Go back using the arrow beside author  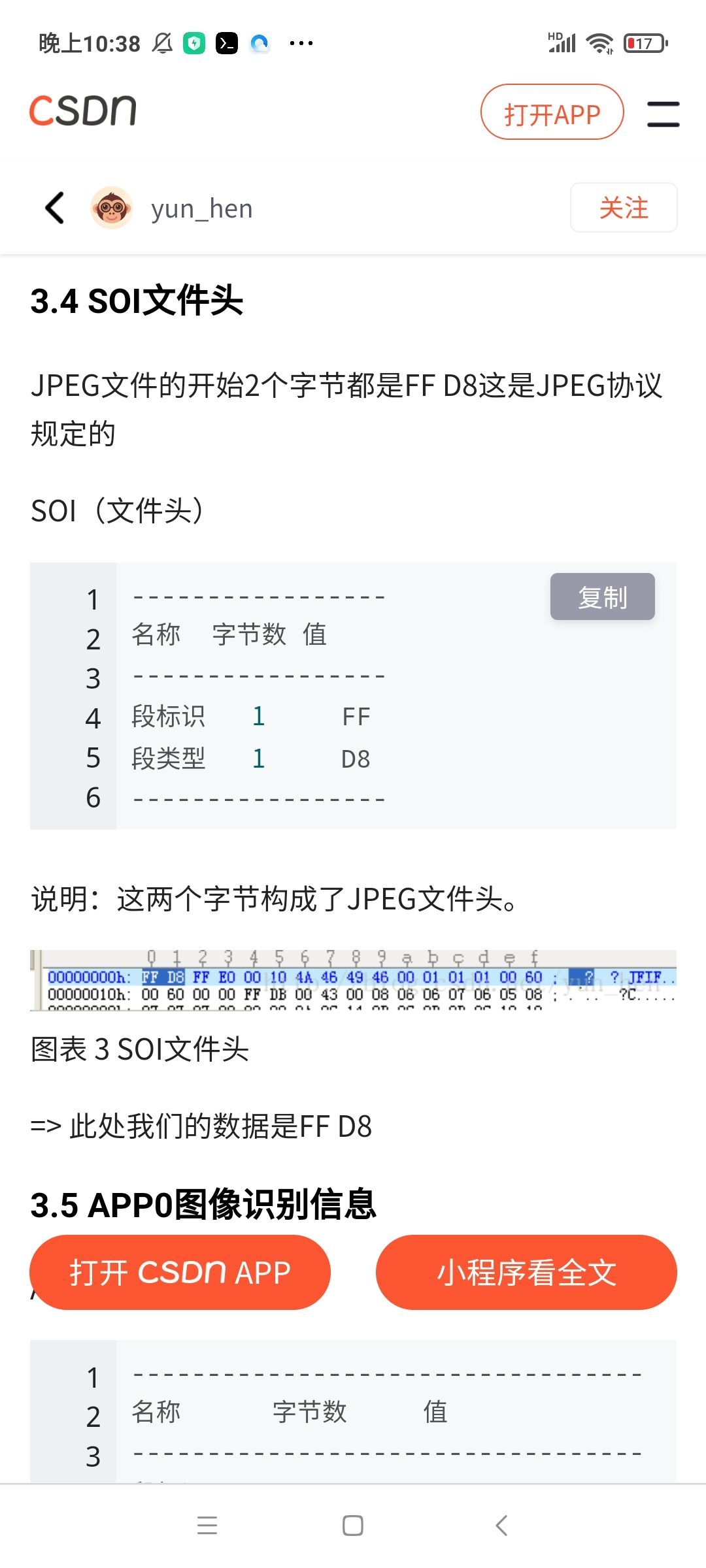(x=55, y=208)
